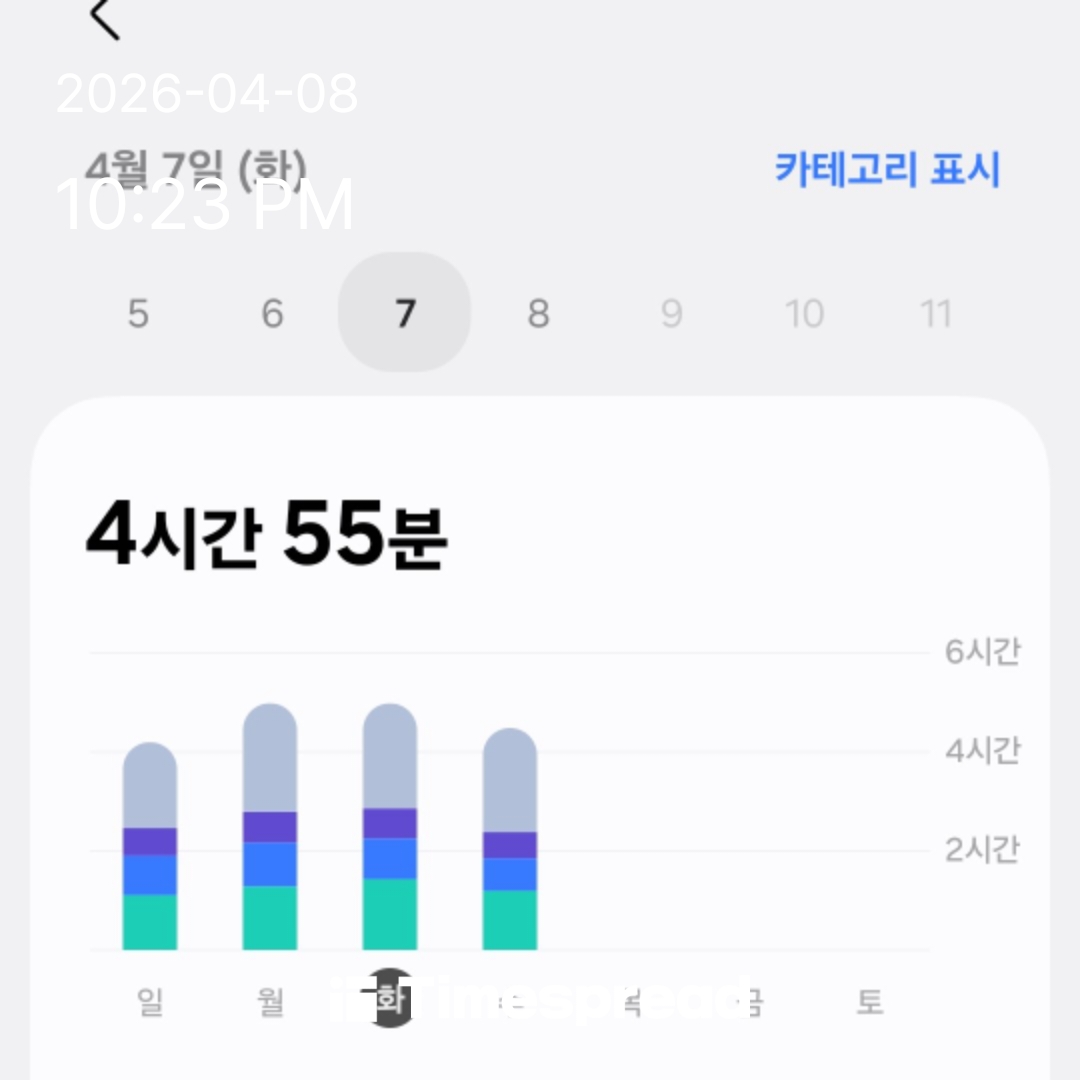The image size is (1080, 1080).
Task: Tap the 화 (Tuesday) usage bar
Action: coord(390,827)
